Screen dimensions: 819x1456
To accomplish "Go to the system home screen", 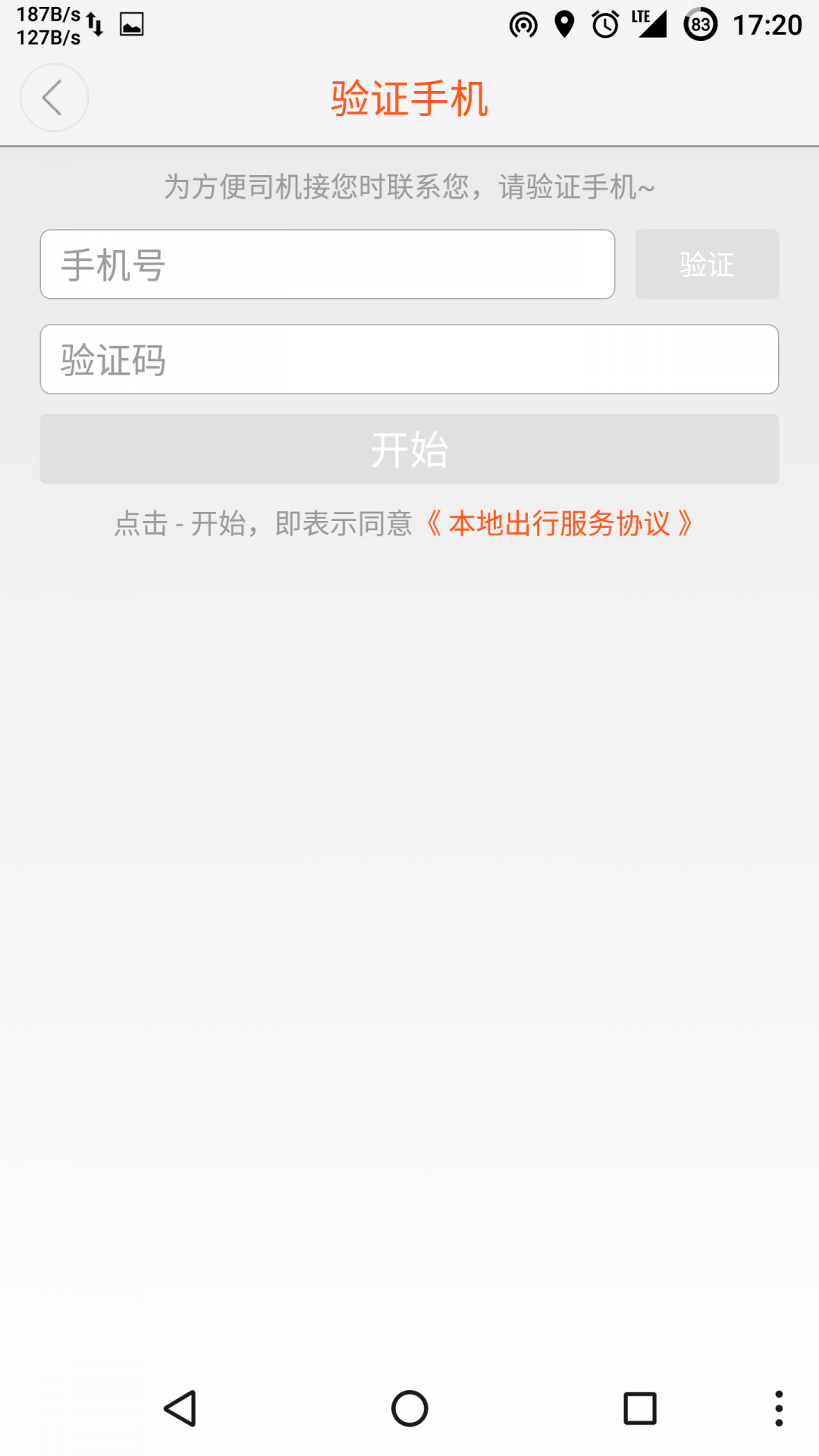I will [409, 1409].
